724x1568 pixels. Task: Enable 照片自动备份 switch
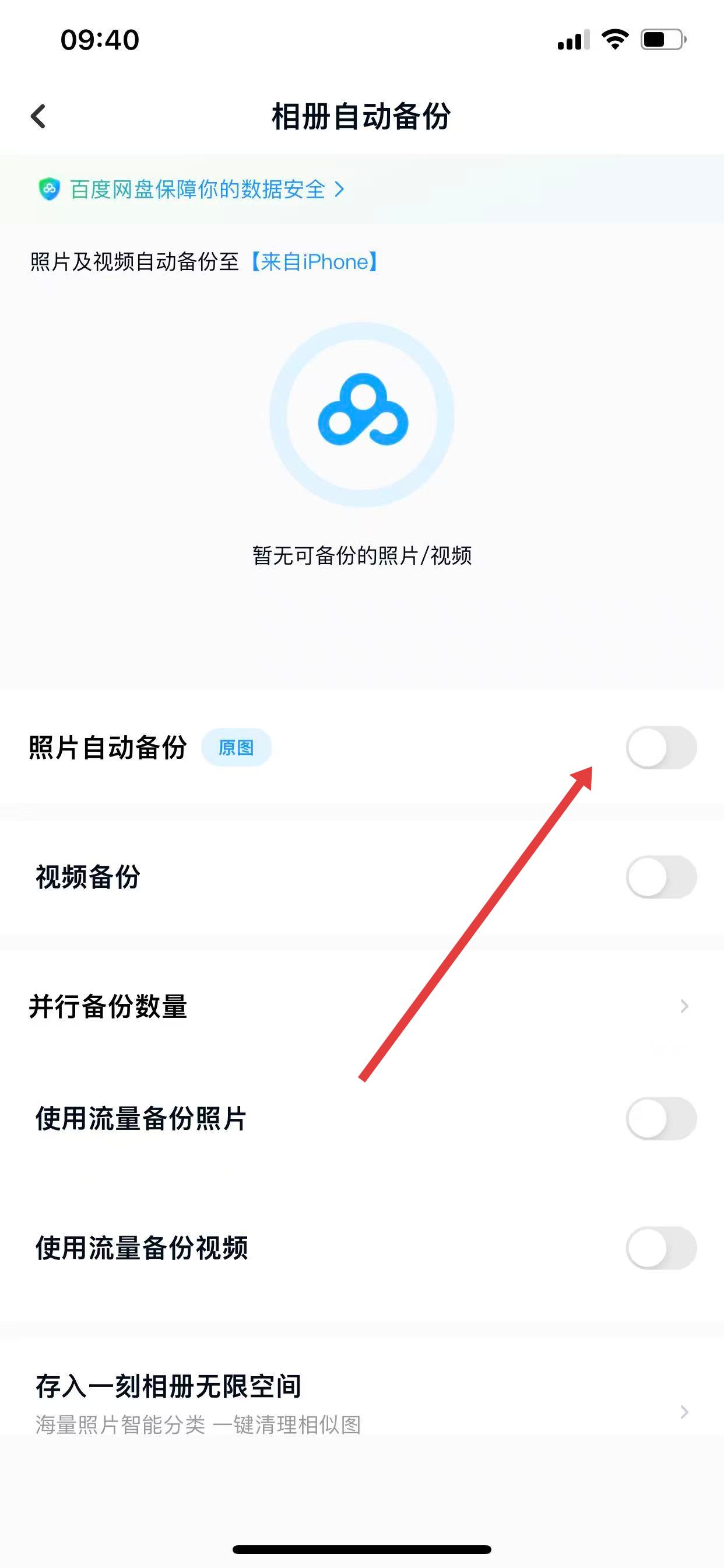(660, 747)
